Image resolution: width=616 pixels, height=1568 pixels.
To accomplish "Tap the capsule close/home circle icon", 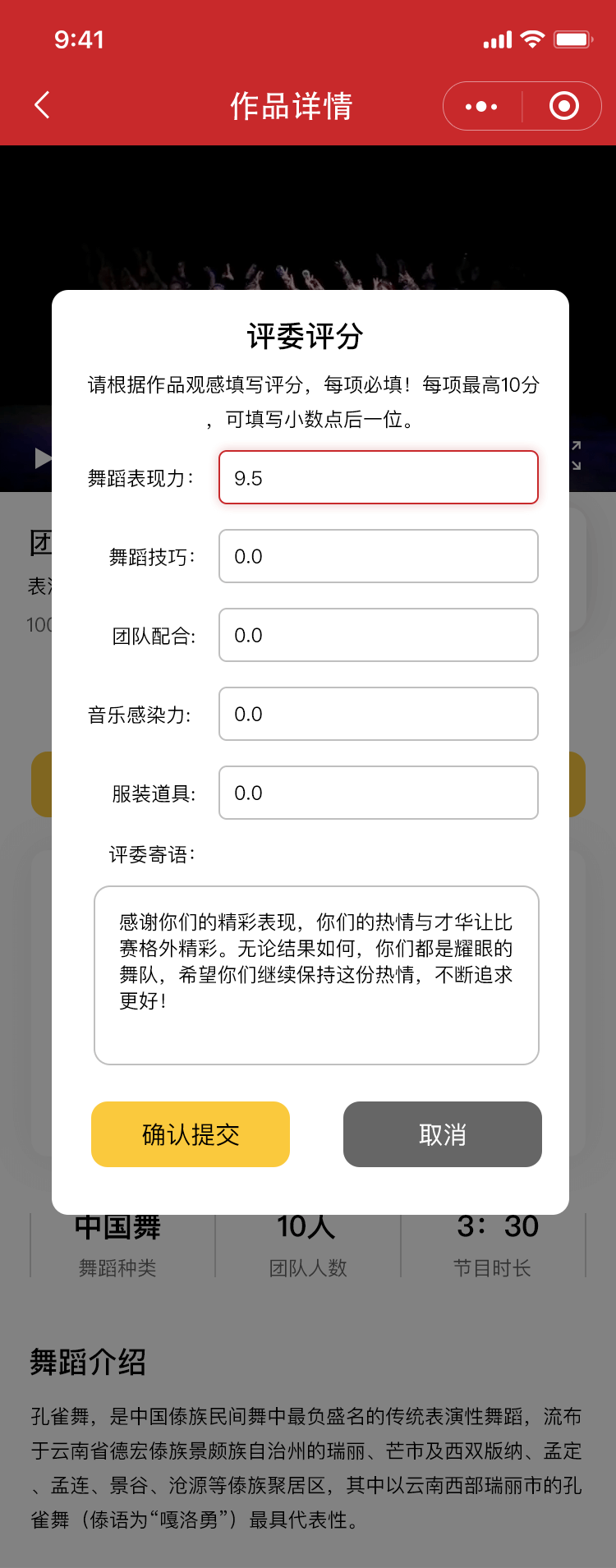I will 563,106.
